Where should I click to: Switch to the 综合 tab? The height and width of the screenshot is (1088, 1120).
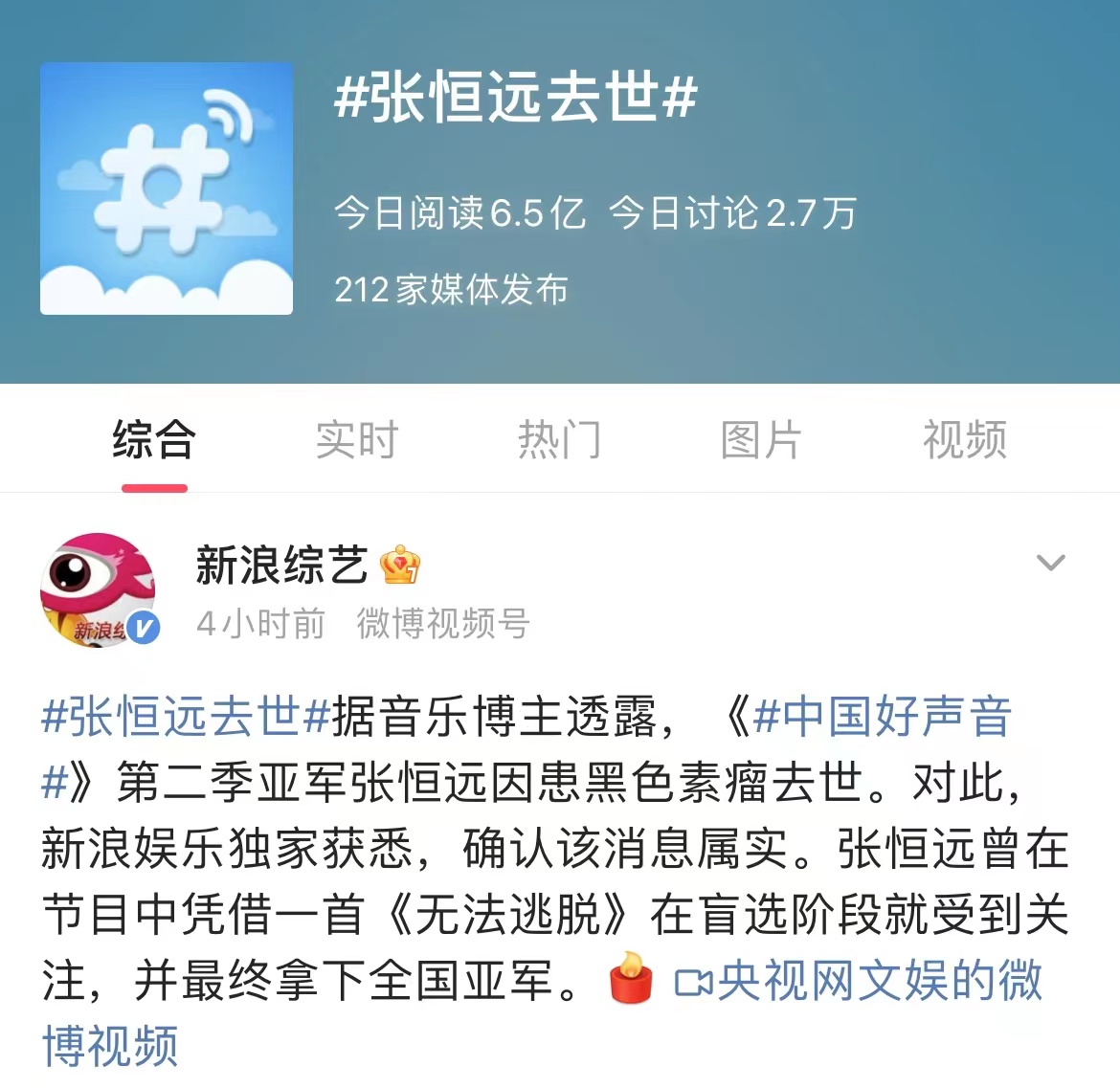coord(154,440)
